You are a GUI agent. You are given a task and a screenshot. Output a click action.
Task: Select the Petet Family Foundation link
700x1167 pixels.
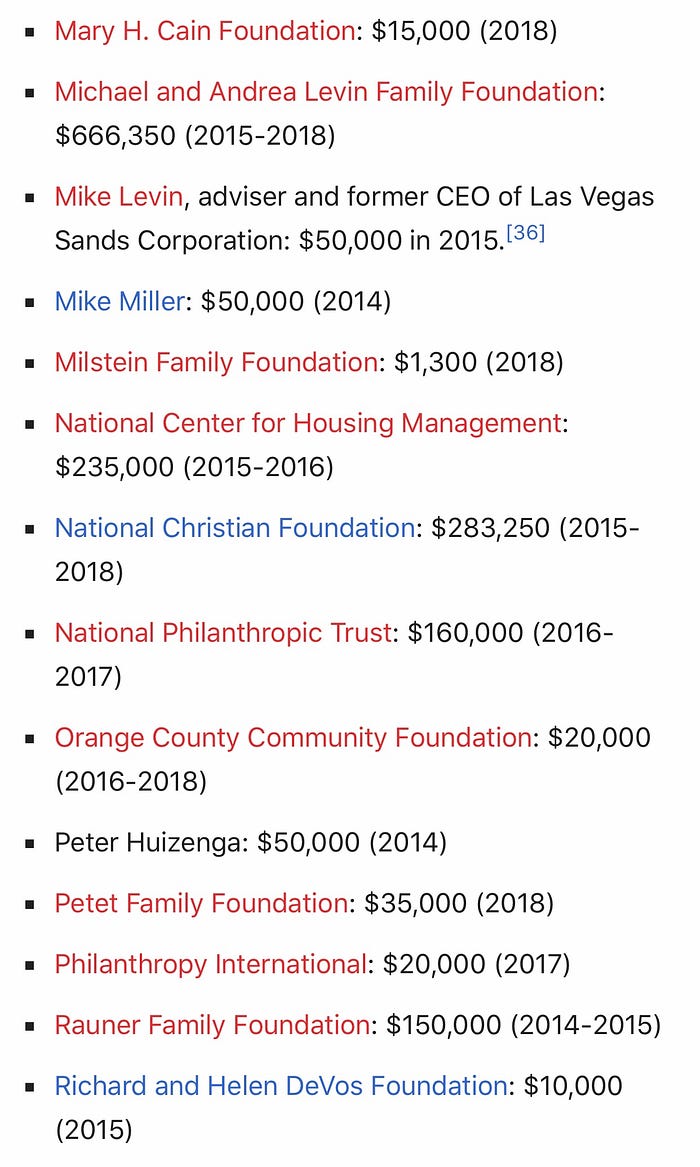pos(201,903)
